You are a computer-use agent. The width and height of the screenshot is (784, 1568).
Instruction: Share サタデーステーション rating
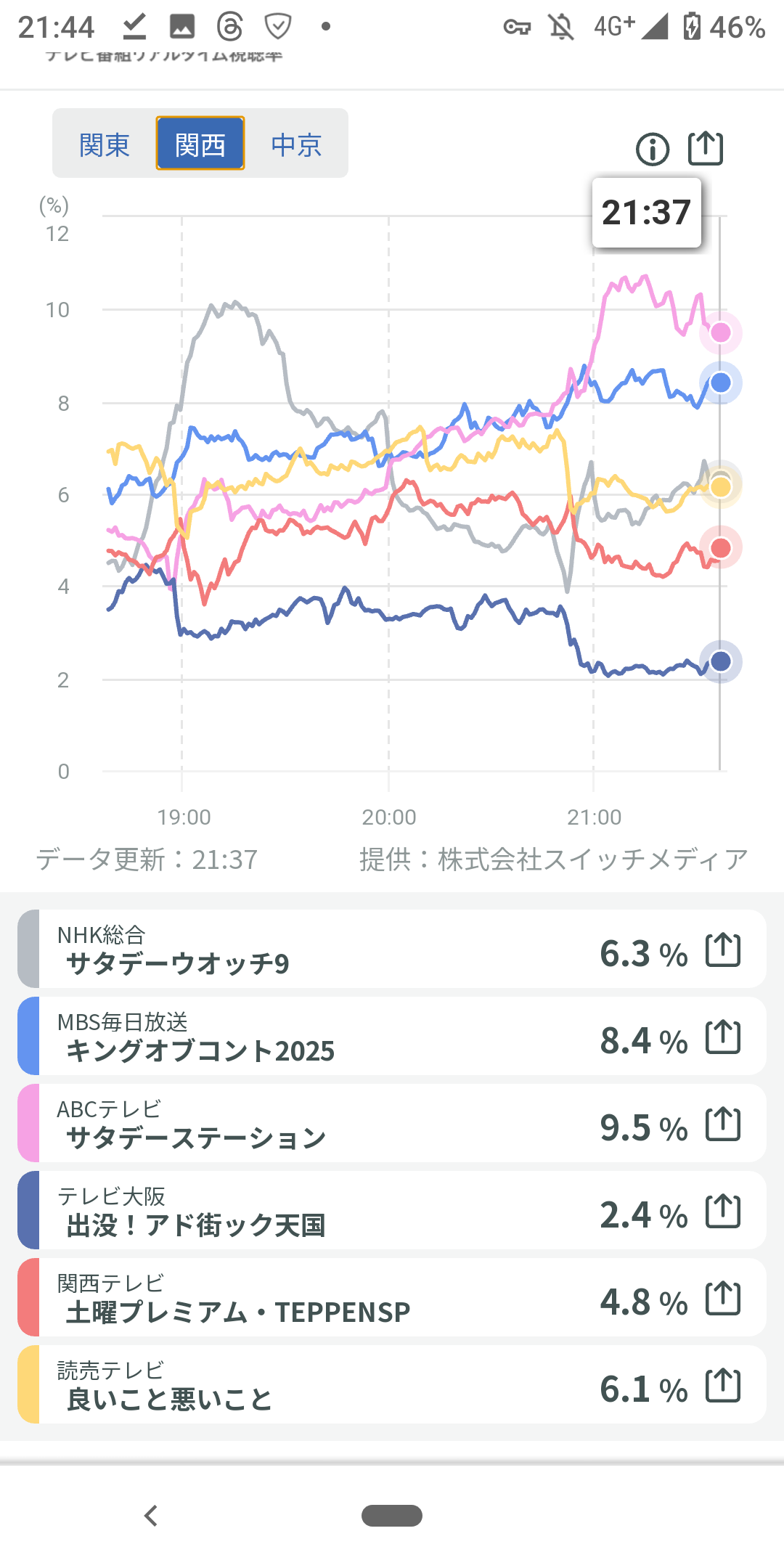723,1124
